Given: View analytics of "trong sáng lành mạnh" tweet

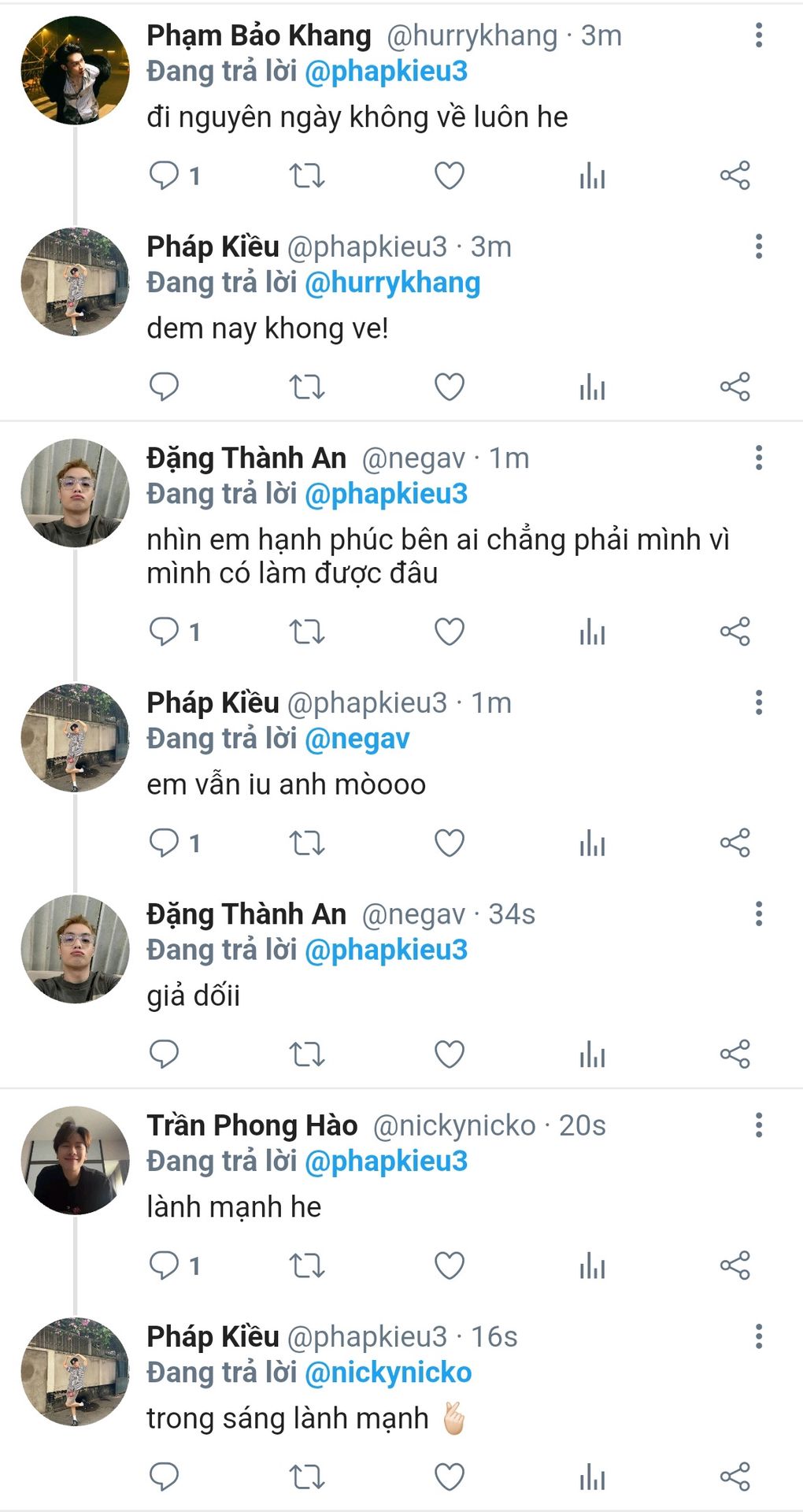Looking at the screenshot, I should [592, 1477].
